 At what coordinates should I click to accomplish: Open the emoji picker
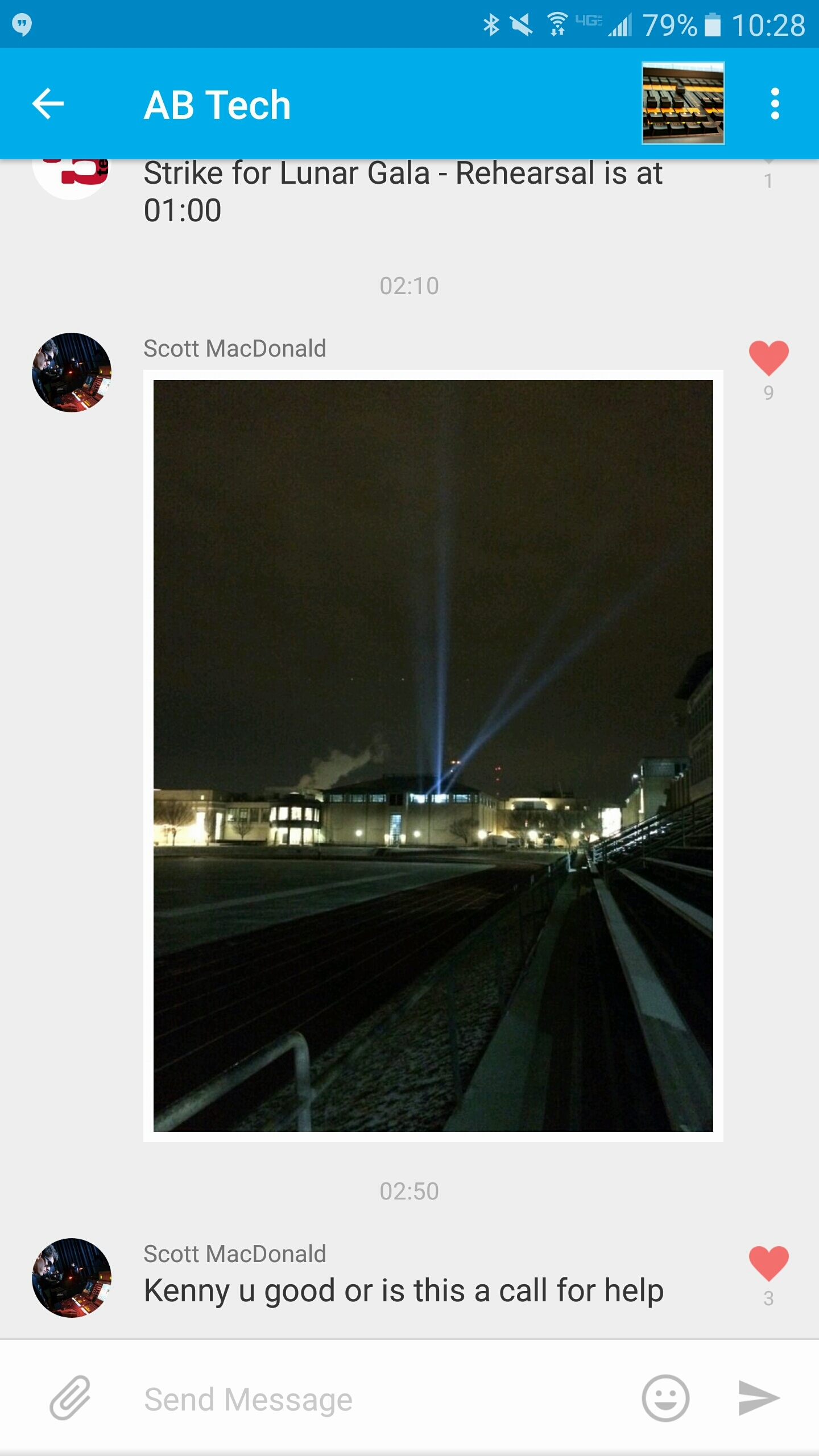coord(665,1398)
